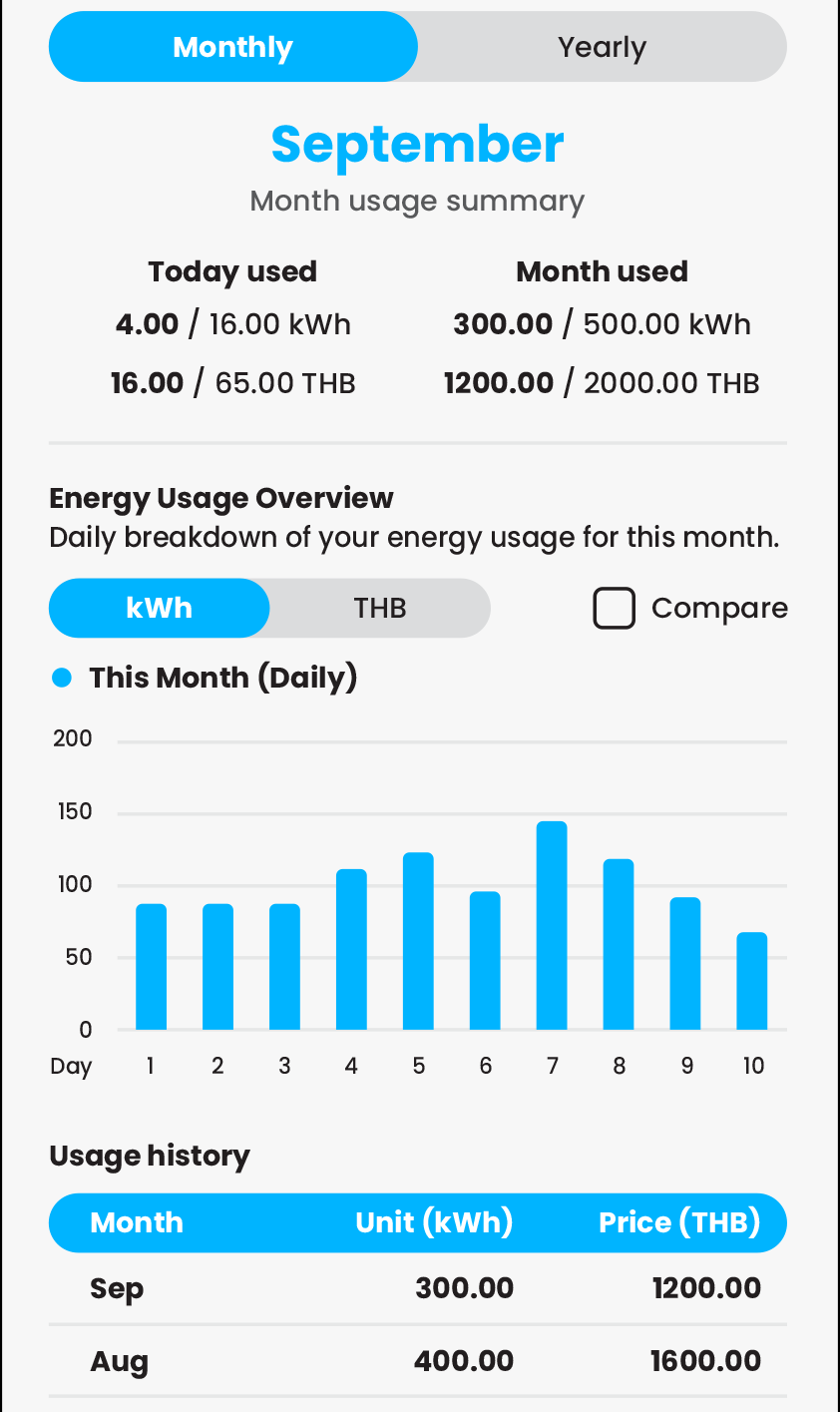Click the Month used value
This screenshot has width=840, height=1413.
pyautogui.click(x=602, y=323)
